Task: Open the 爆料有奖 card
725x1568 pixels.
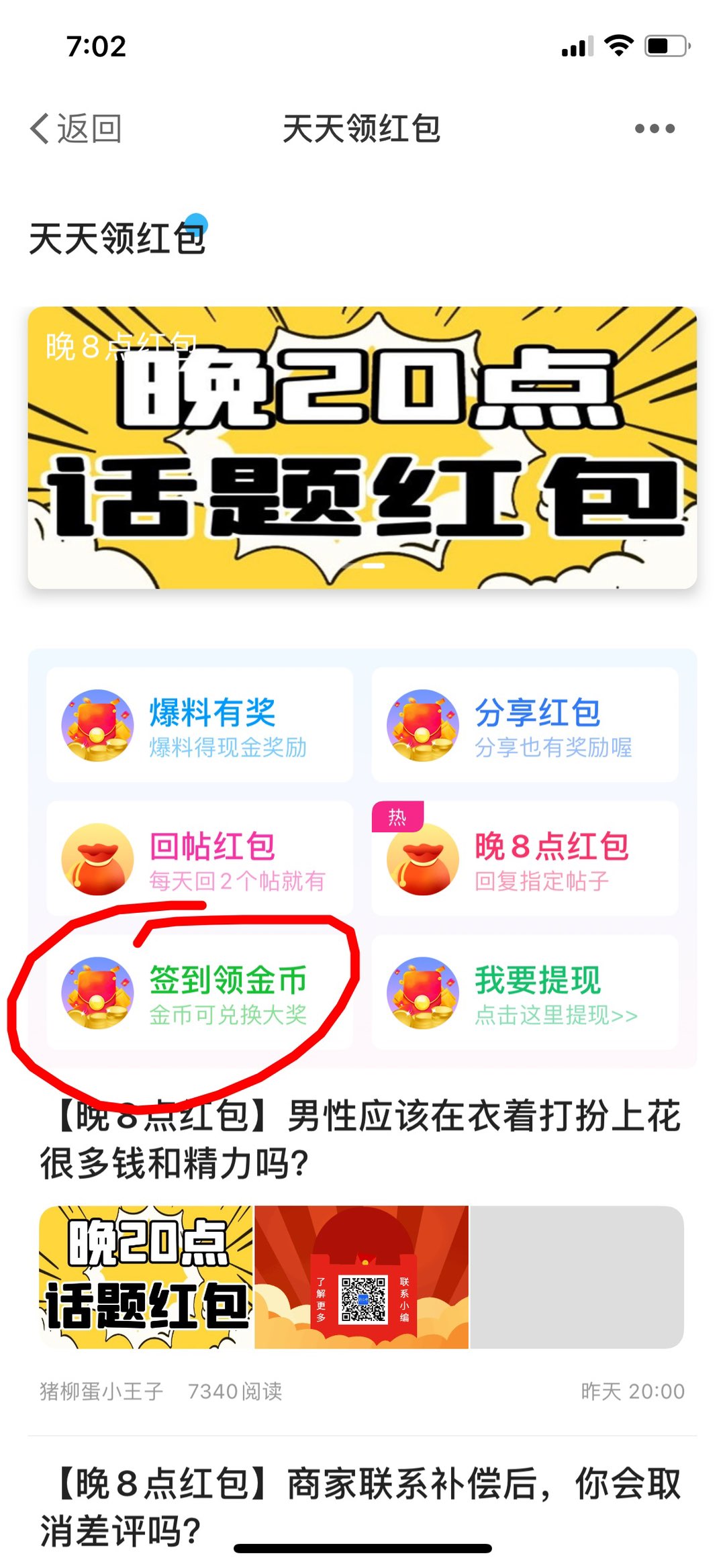Action: 199,725
